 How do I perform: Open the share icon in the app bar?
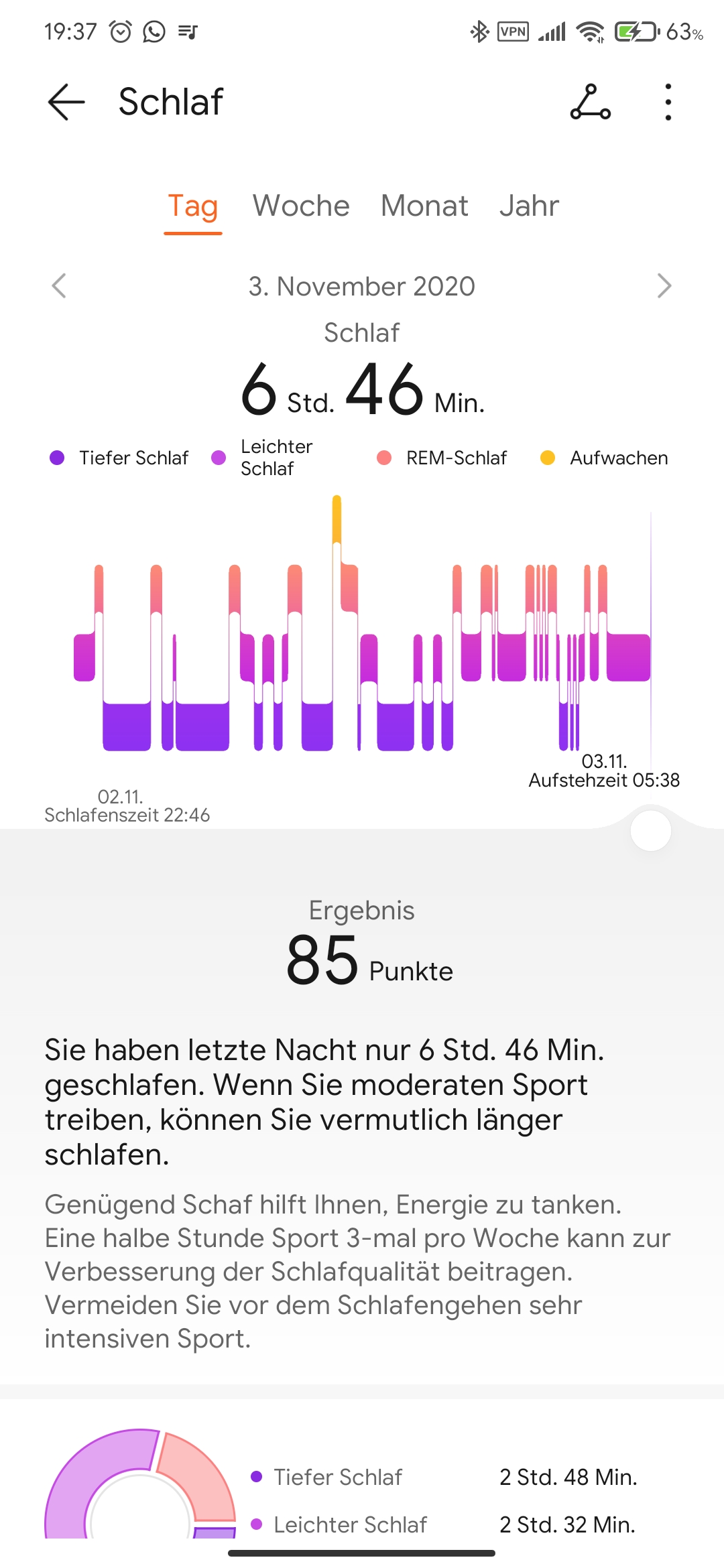(590, 102)
